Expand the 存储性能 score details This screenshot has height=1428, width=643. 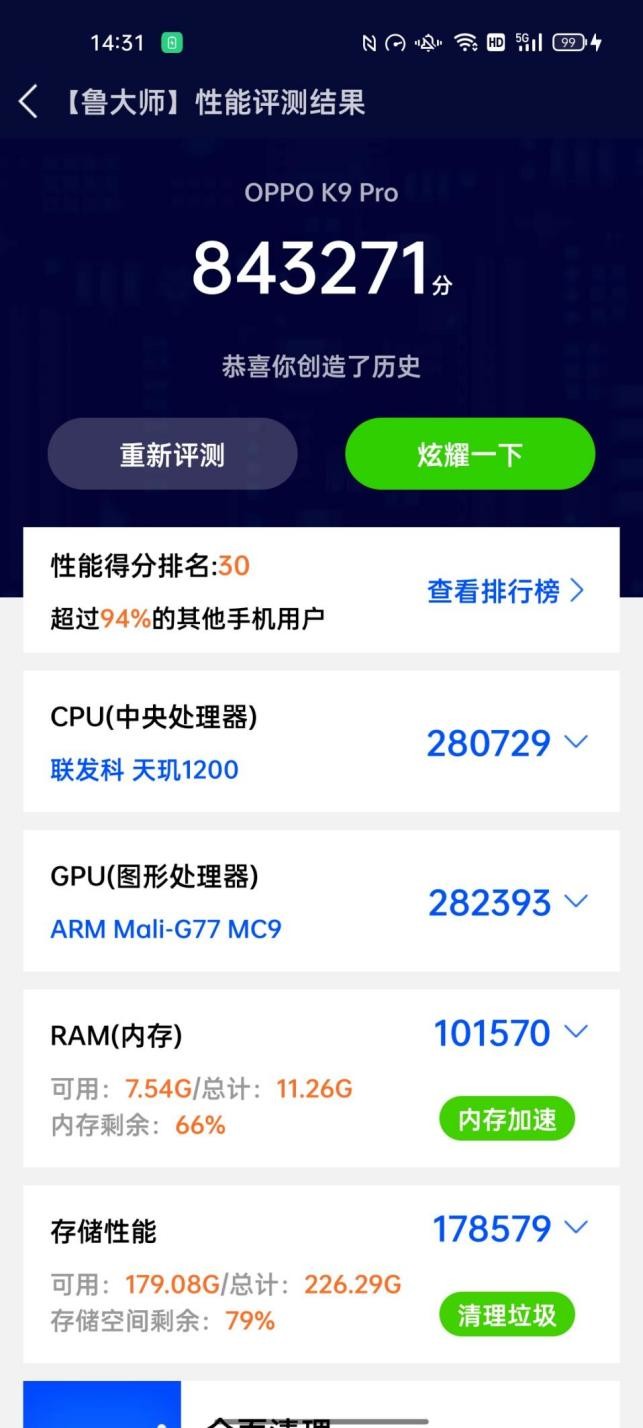pyautogui.click(x=576, y=1227)
